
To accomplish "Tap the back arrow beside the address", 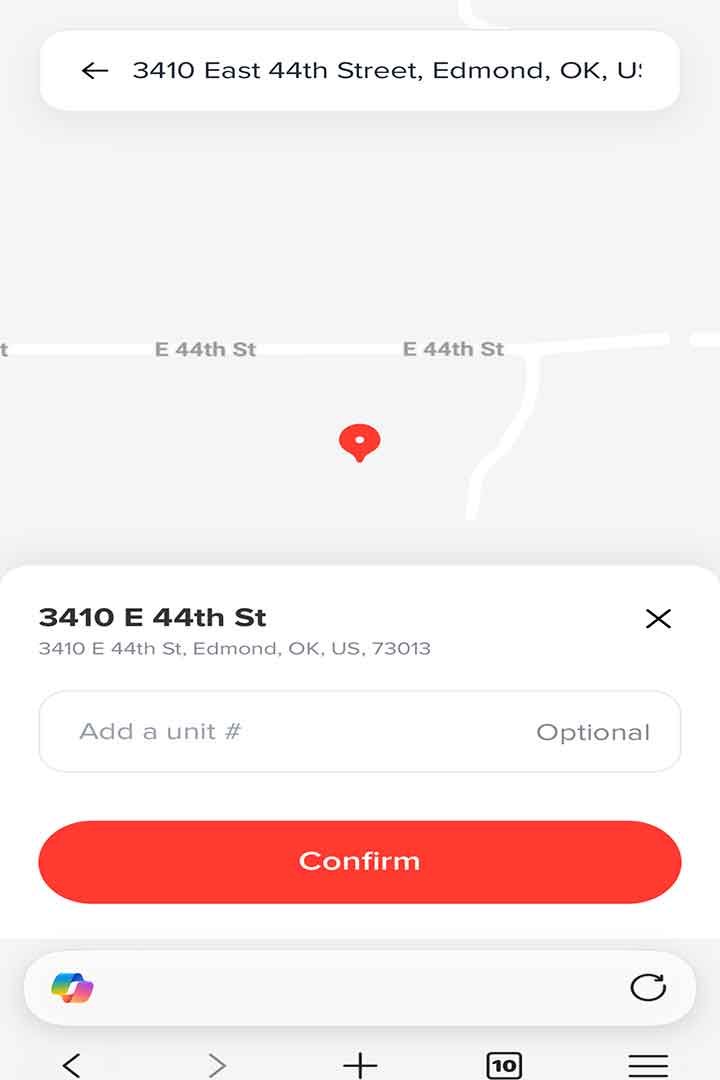I will click(x=94, y=70).
